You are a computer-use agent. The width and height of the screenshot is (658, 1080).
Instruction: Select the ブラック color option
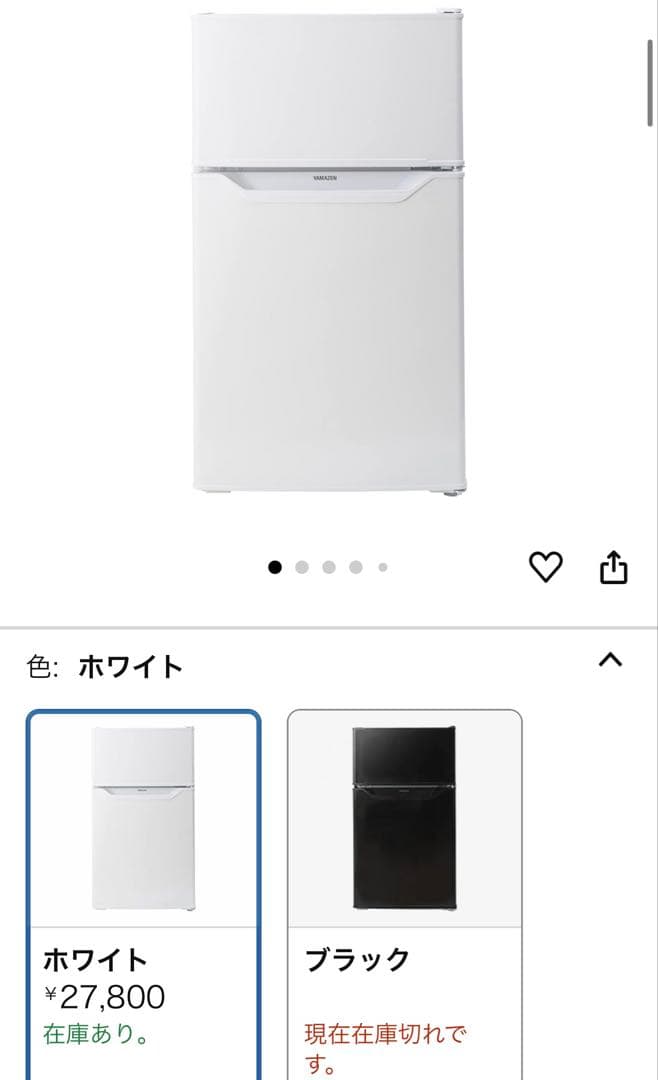pyautogui.click(x=405, y=890)
